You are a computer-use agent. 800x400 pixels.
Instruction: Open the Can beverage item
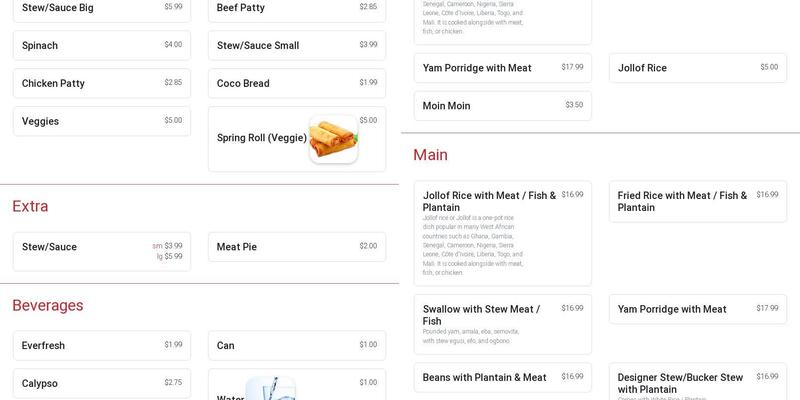(296, 346)
